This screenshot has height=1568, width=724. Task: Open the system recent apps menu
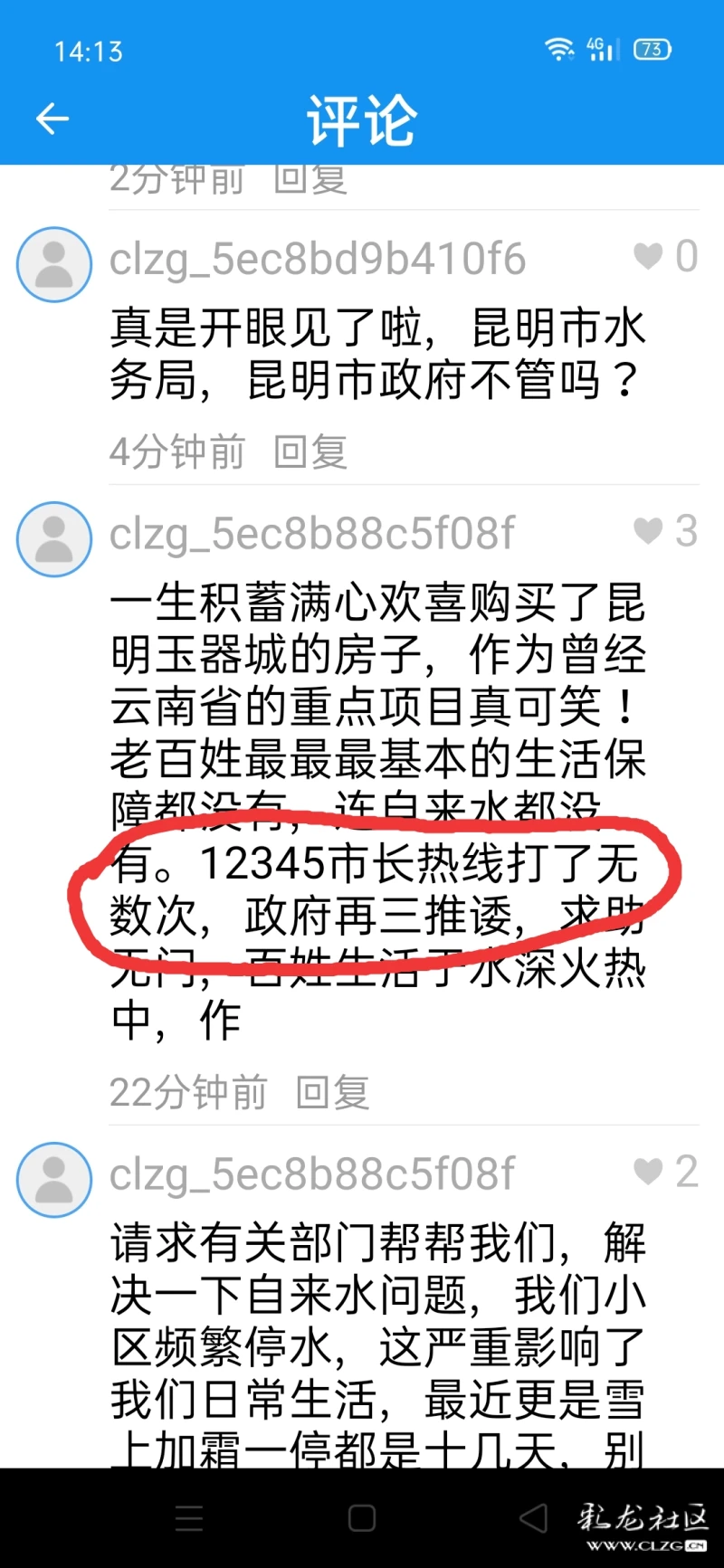pos(189,1518)
